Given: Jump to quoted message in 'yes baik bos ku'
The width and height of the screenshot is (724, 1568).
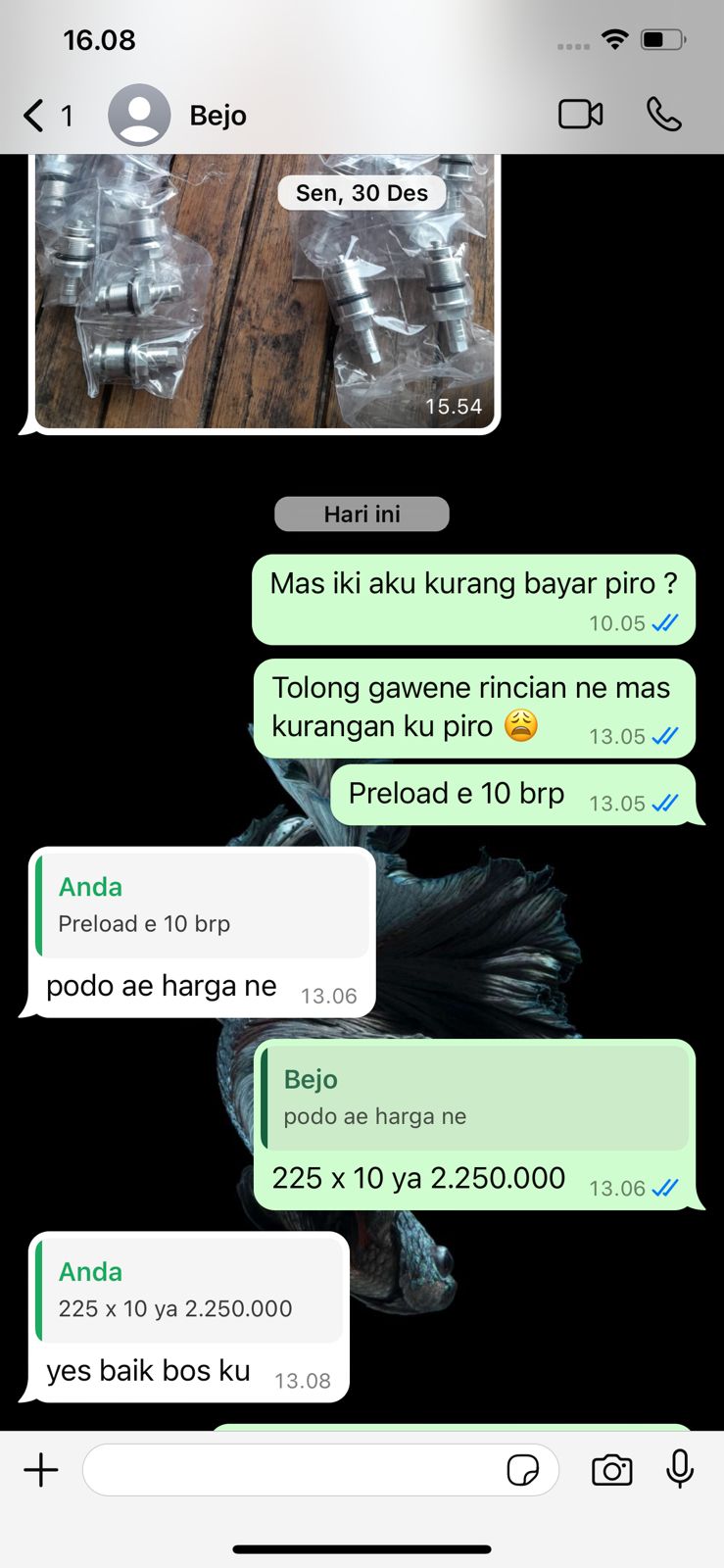Looking at the screenshot, I should pyautogui.click(x=190, y=1290).
